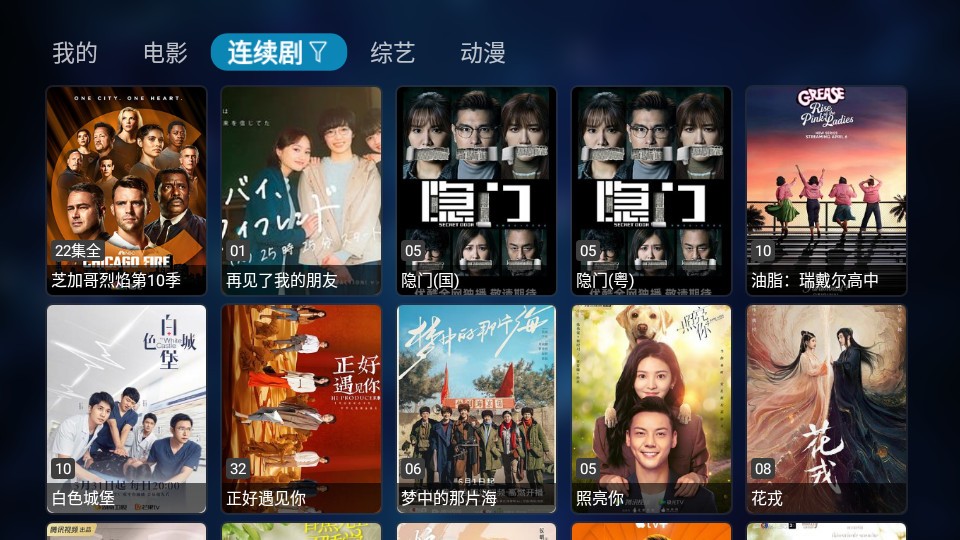Switch to the 综艺 tab
The height and width of the screenshot is (540, 960).
[x=392, y=53]
